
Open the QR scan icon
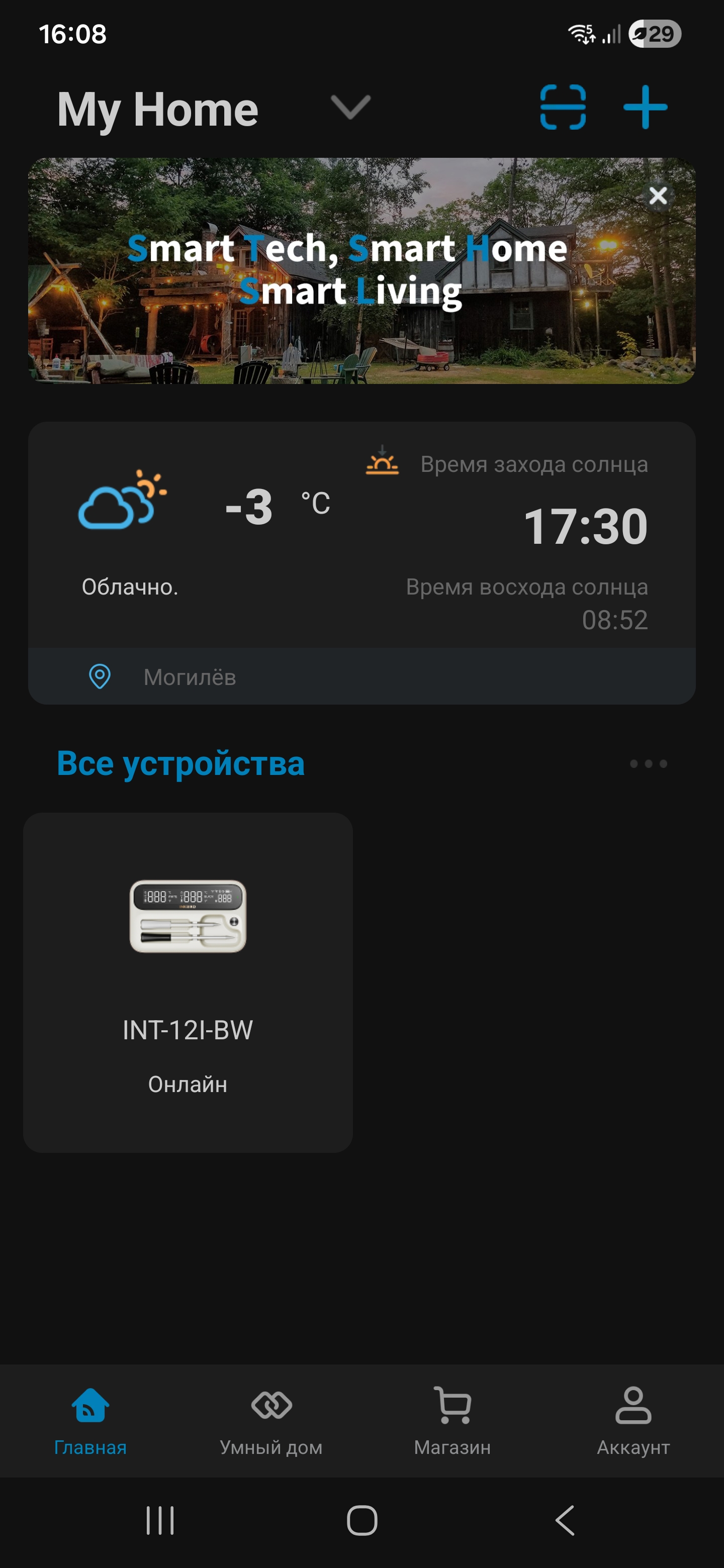[x=563, y=108]
